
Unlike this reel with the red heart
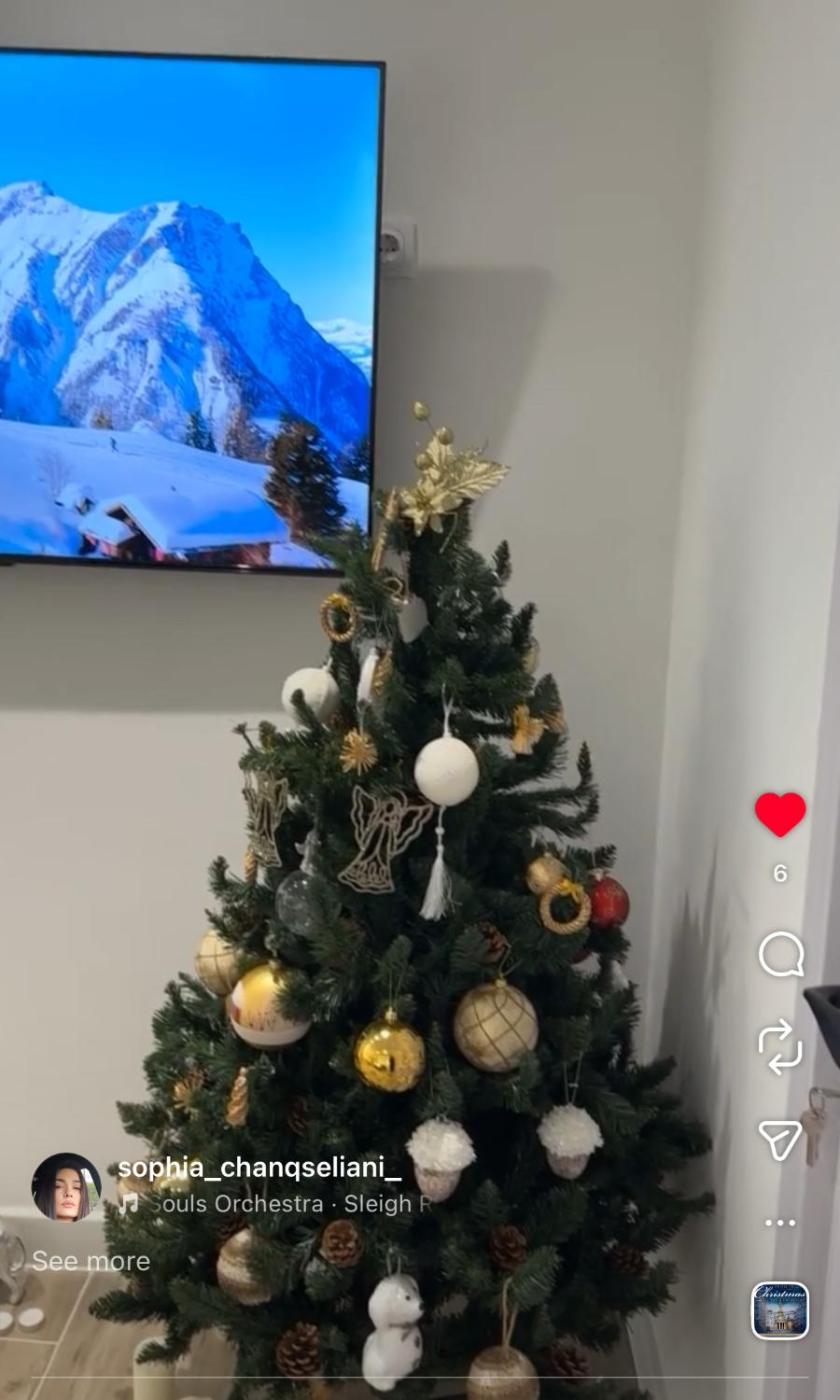(780, 814)
